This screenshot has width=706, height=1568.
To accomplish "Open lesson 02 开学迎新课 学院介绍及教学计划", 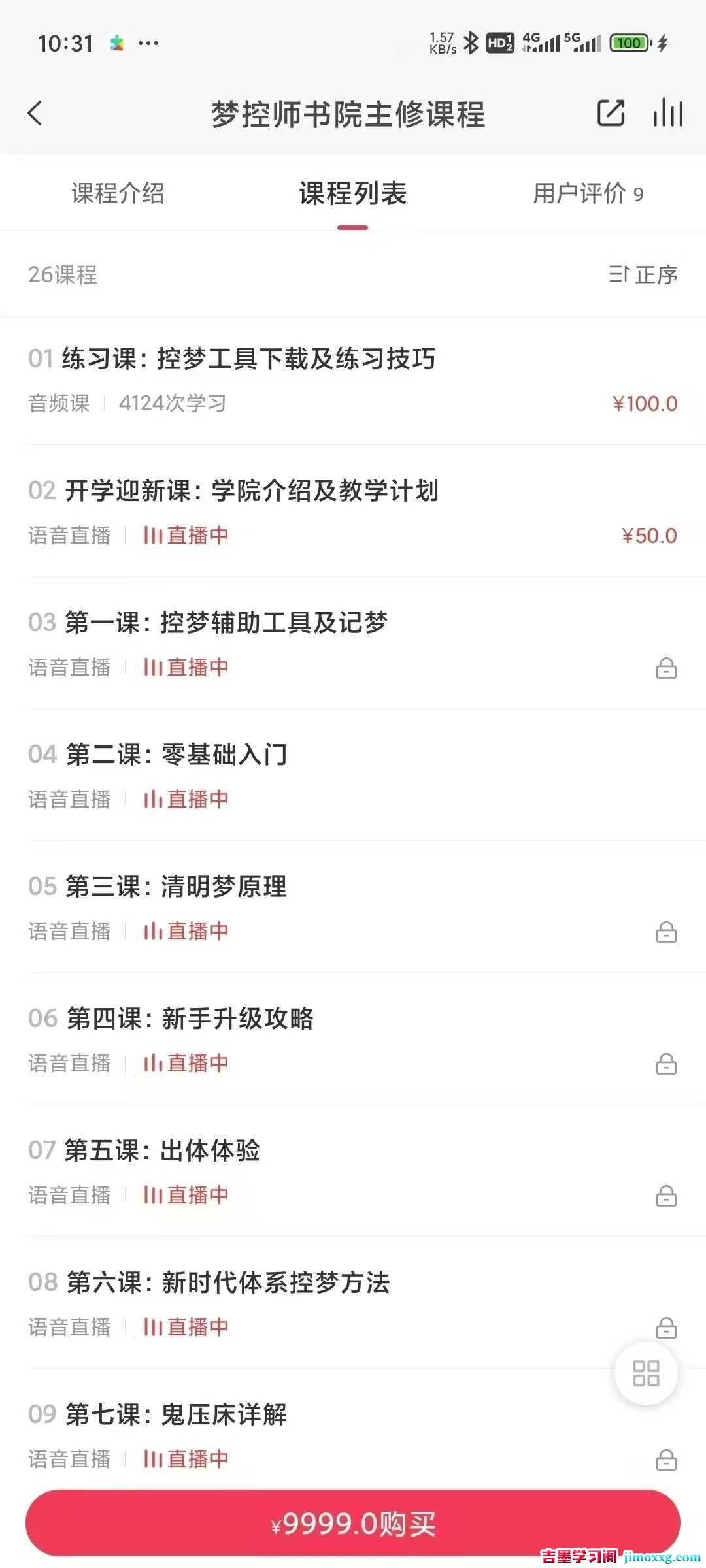I will pyautogui.click(x=252, y=491).
